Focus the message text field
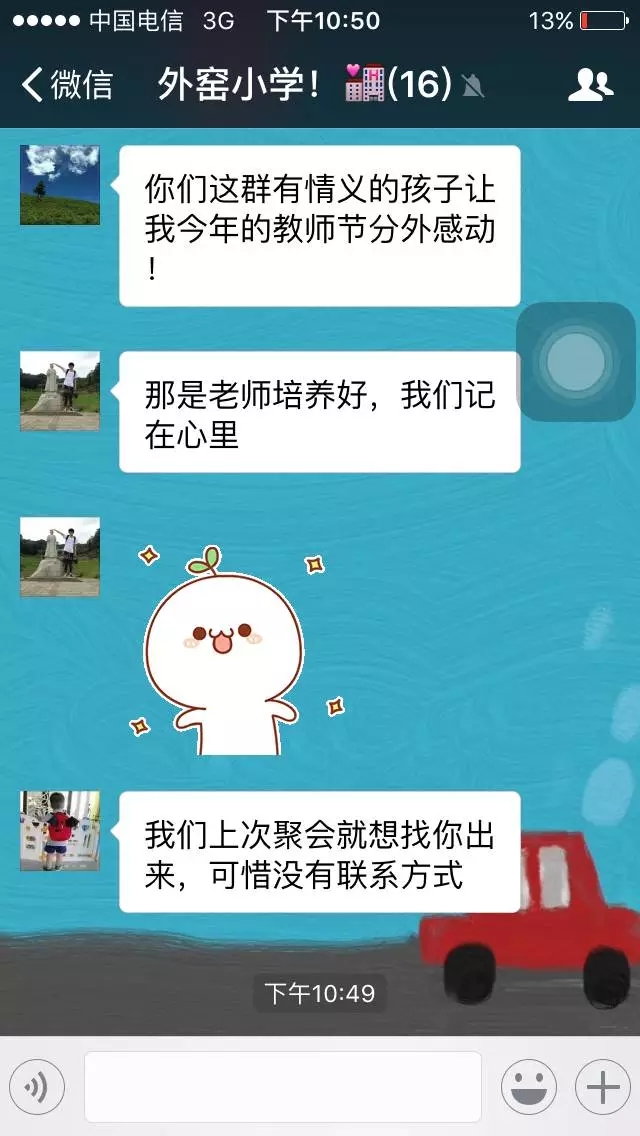This screenshot has height=1136, width=640. coord(282,1087)
